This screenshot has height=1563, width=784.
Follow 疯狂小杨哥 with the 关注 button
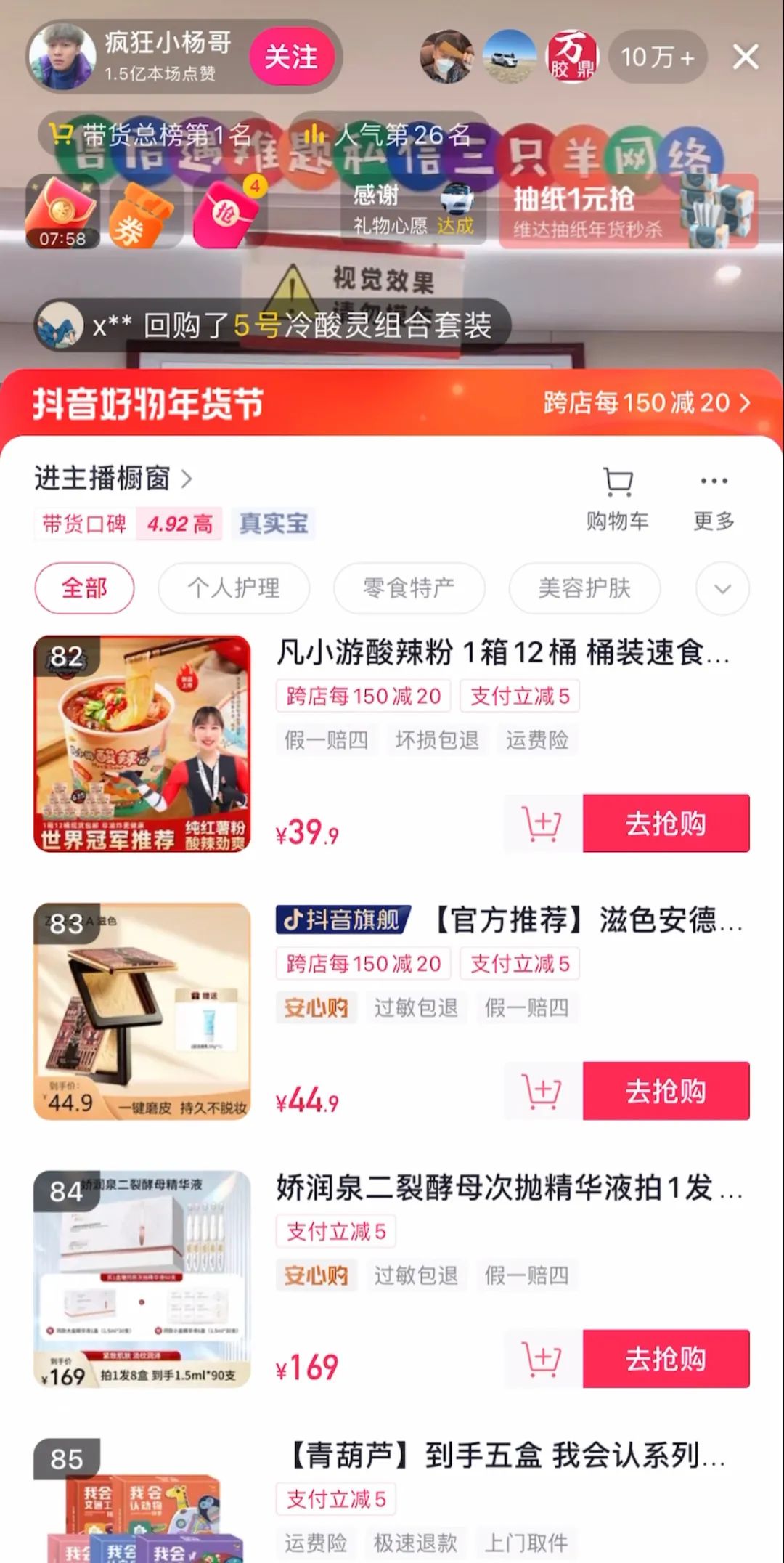[291, 57]
